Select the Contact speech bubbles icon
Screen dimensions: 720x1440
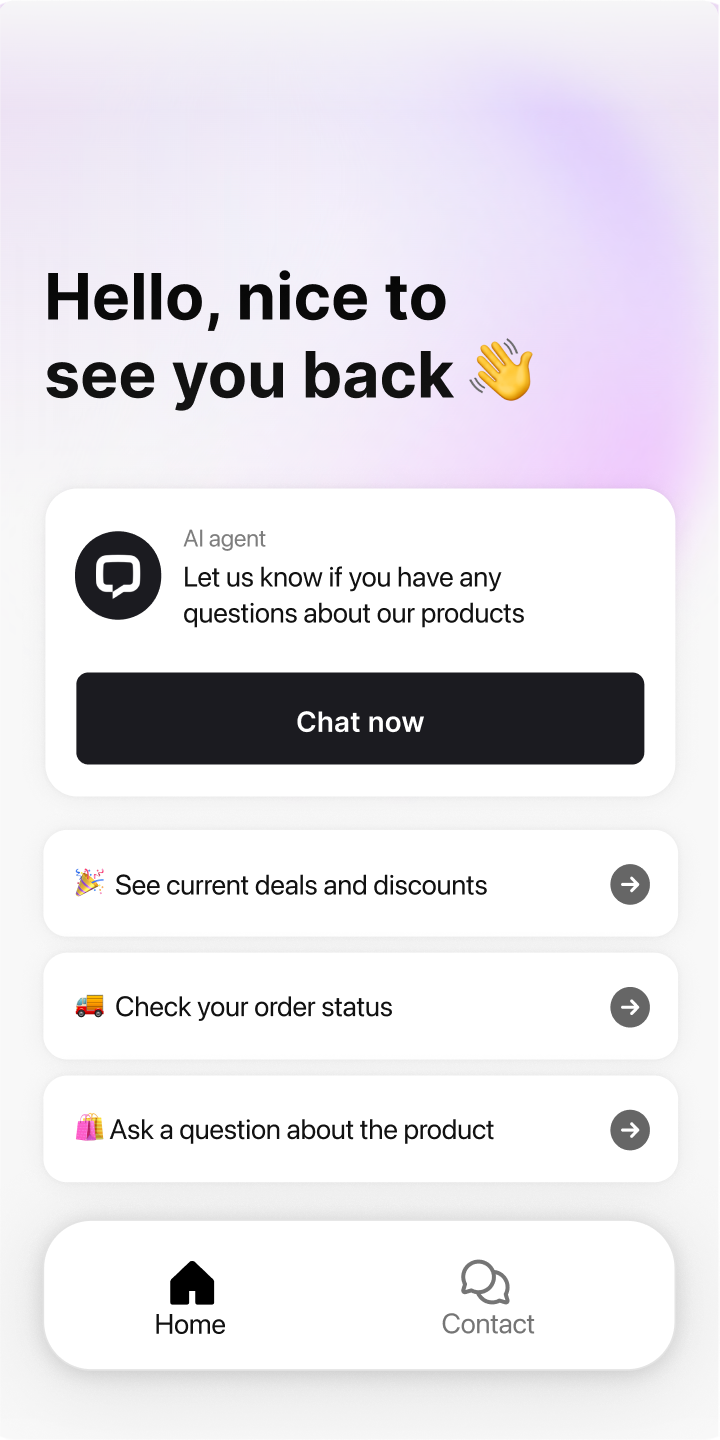point(487,1281)
